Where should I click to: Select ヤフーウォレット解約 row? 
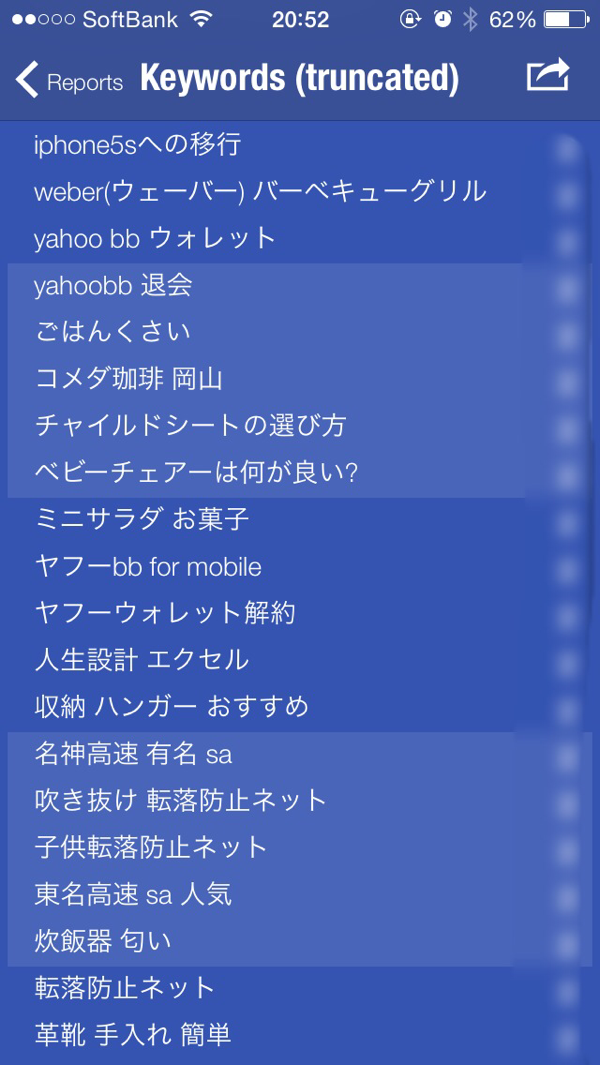coord(300,614)
